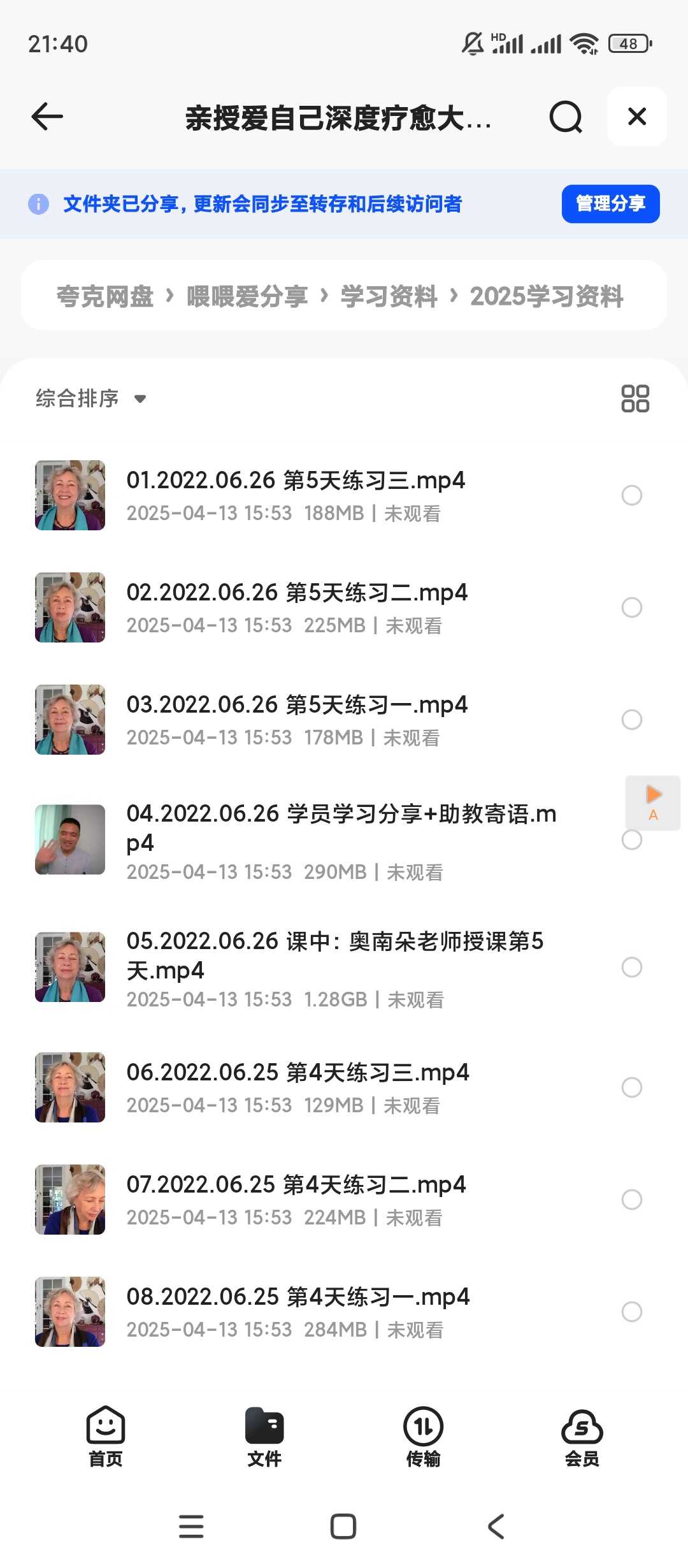Select the 学员学习分享+助教寄语 video
The image size is (688, 1568).
(631, 839)
